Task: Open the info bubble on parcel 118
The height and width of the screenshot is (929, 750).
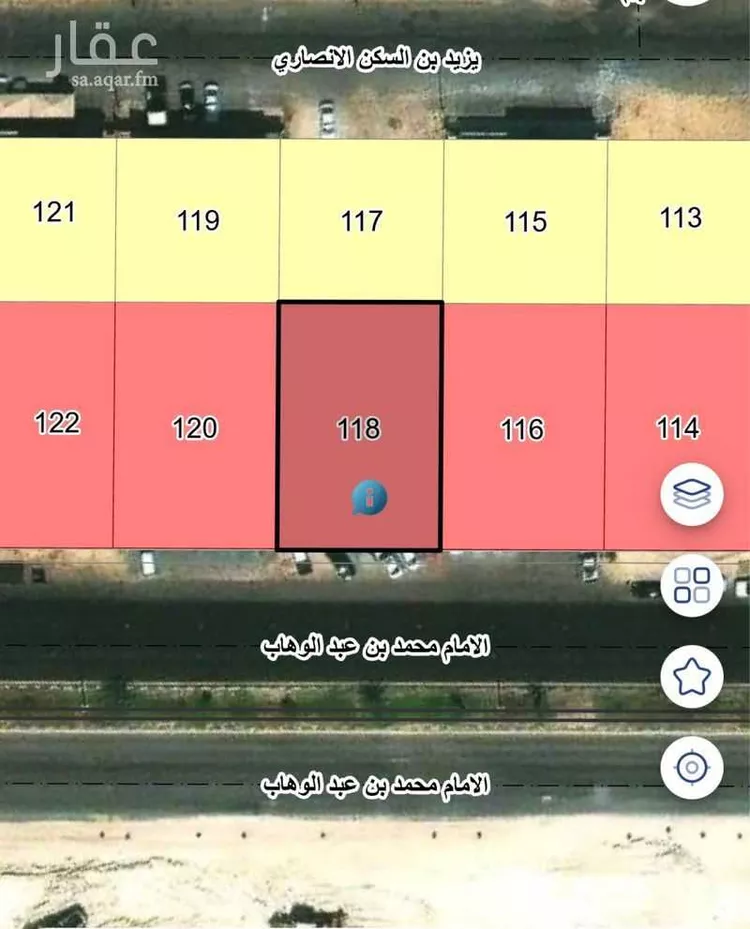Action: 370,496
